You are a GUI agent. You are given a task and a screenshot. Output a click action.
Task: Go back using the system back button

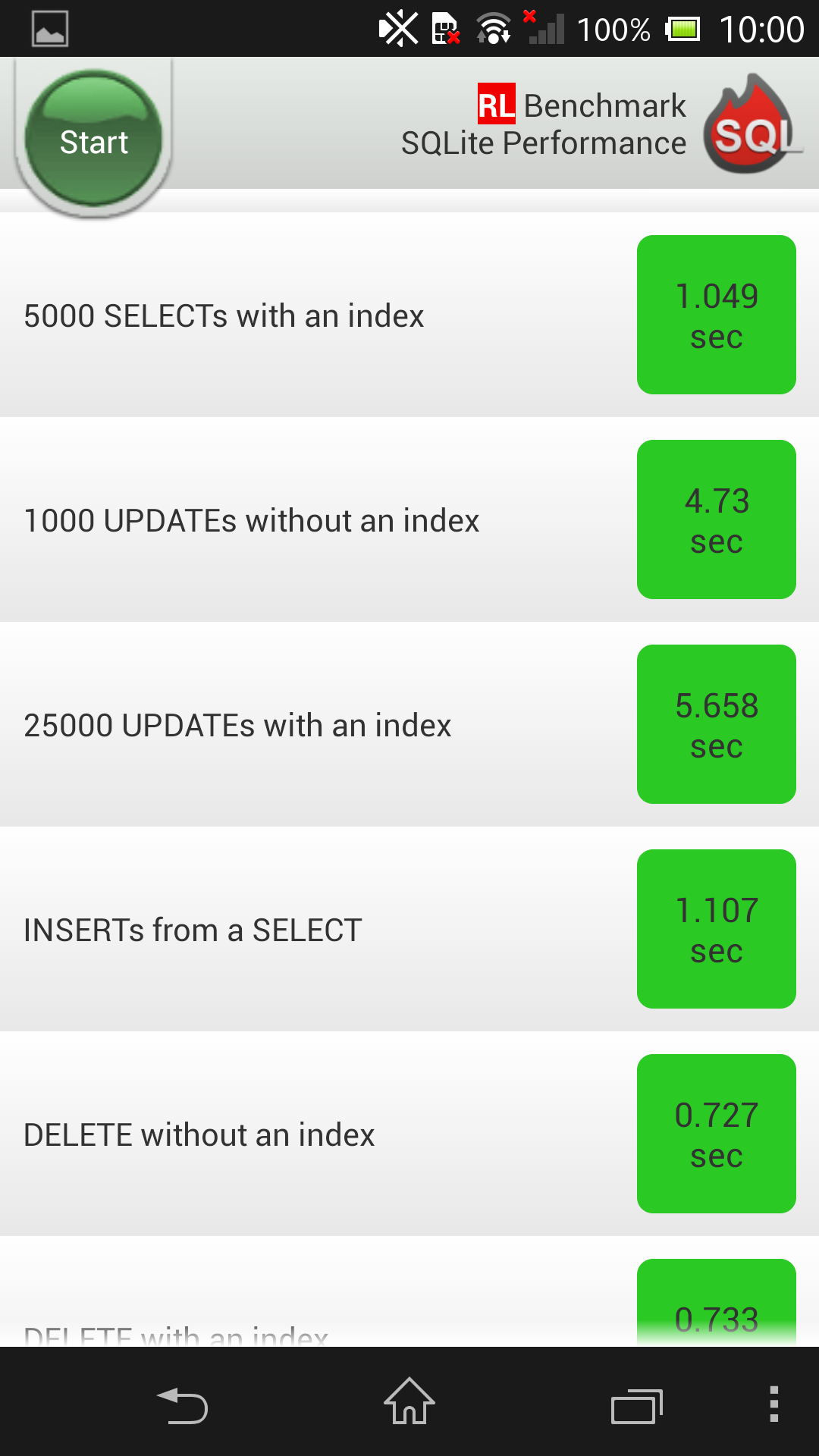tap(182, 1405)
